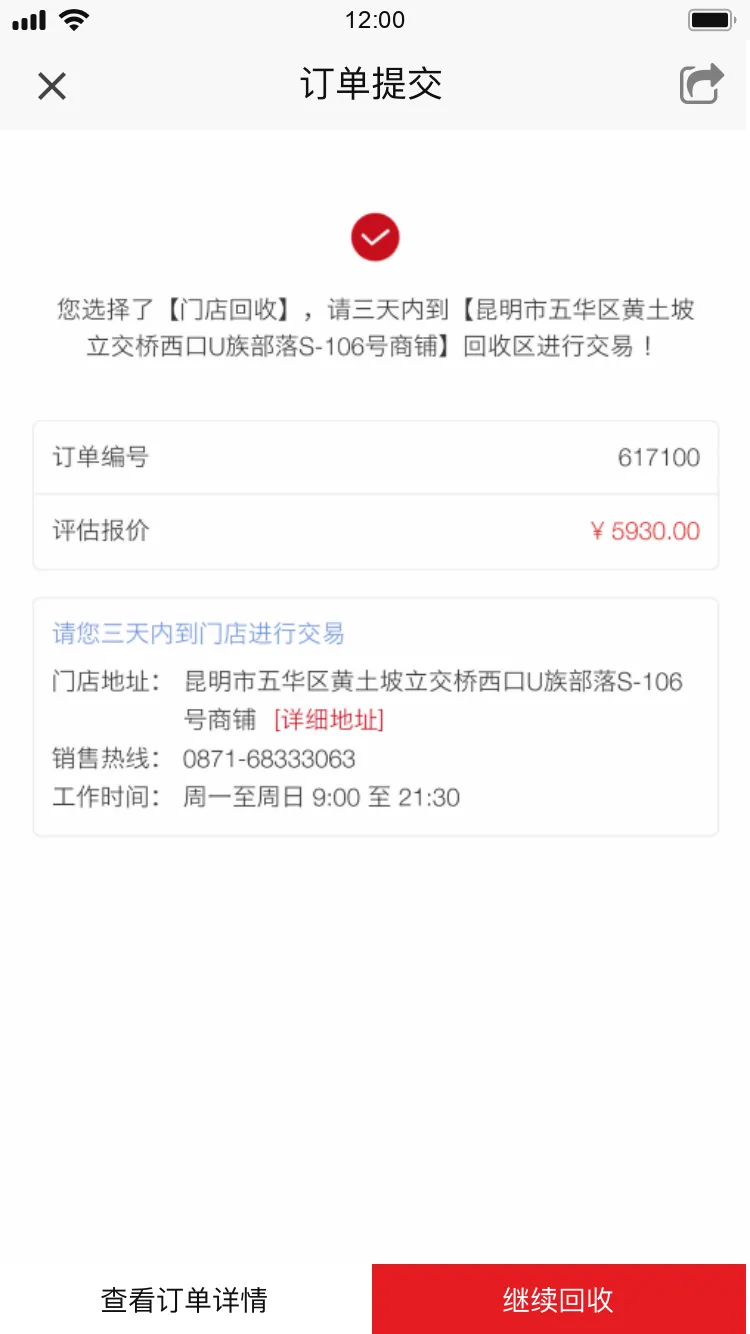Screen dimensions: 750x1334
Task: Open the 详细地址 link
Action: coord(329,720)
